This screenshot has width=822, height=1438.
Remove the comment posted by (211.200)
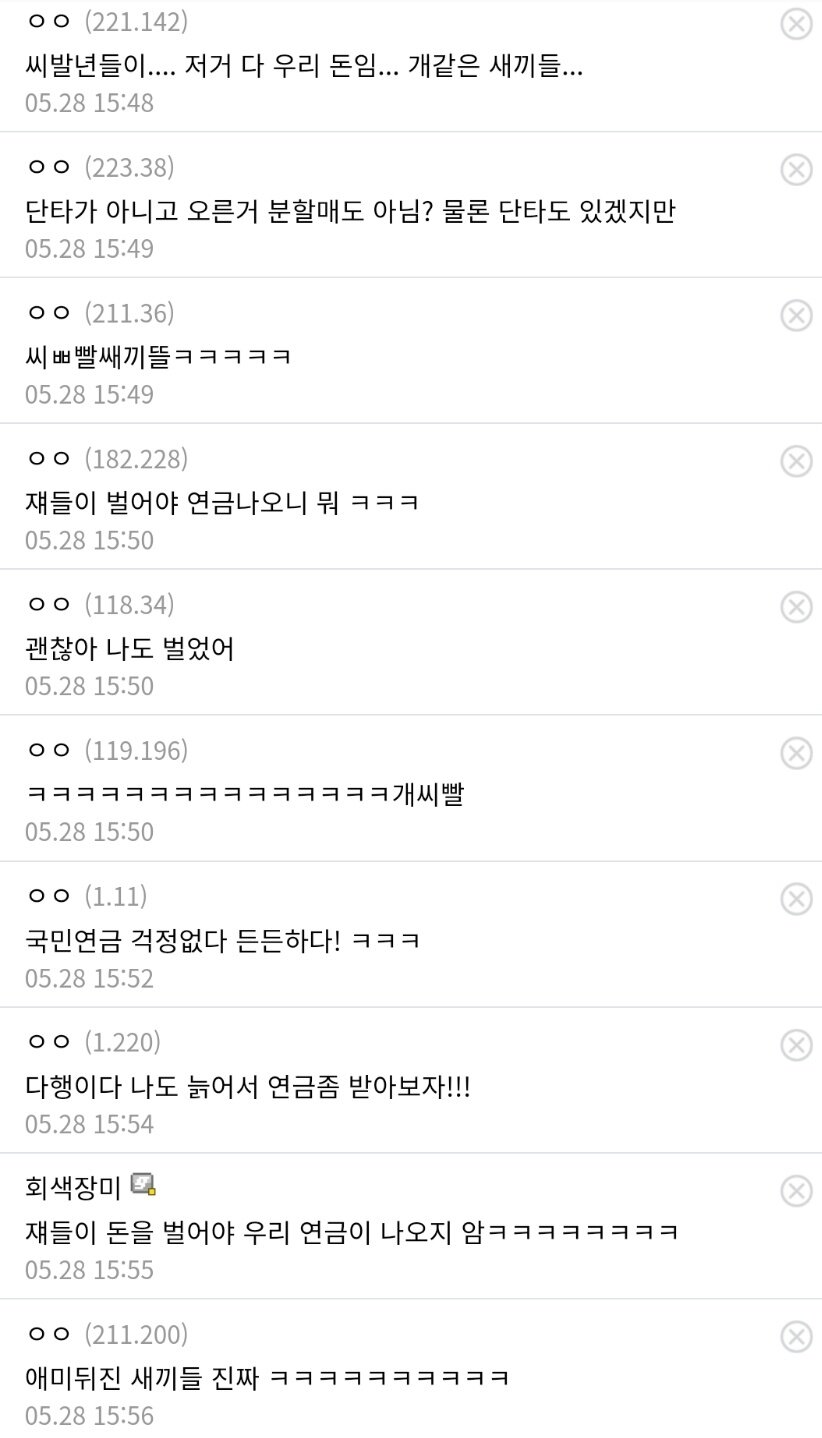796,1337
